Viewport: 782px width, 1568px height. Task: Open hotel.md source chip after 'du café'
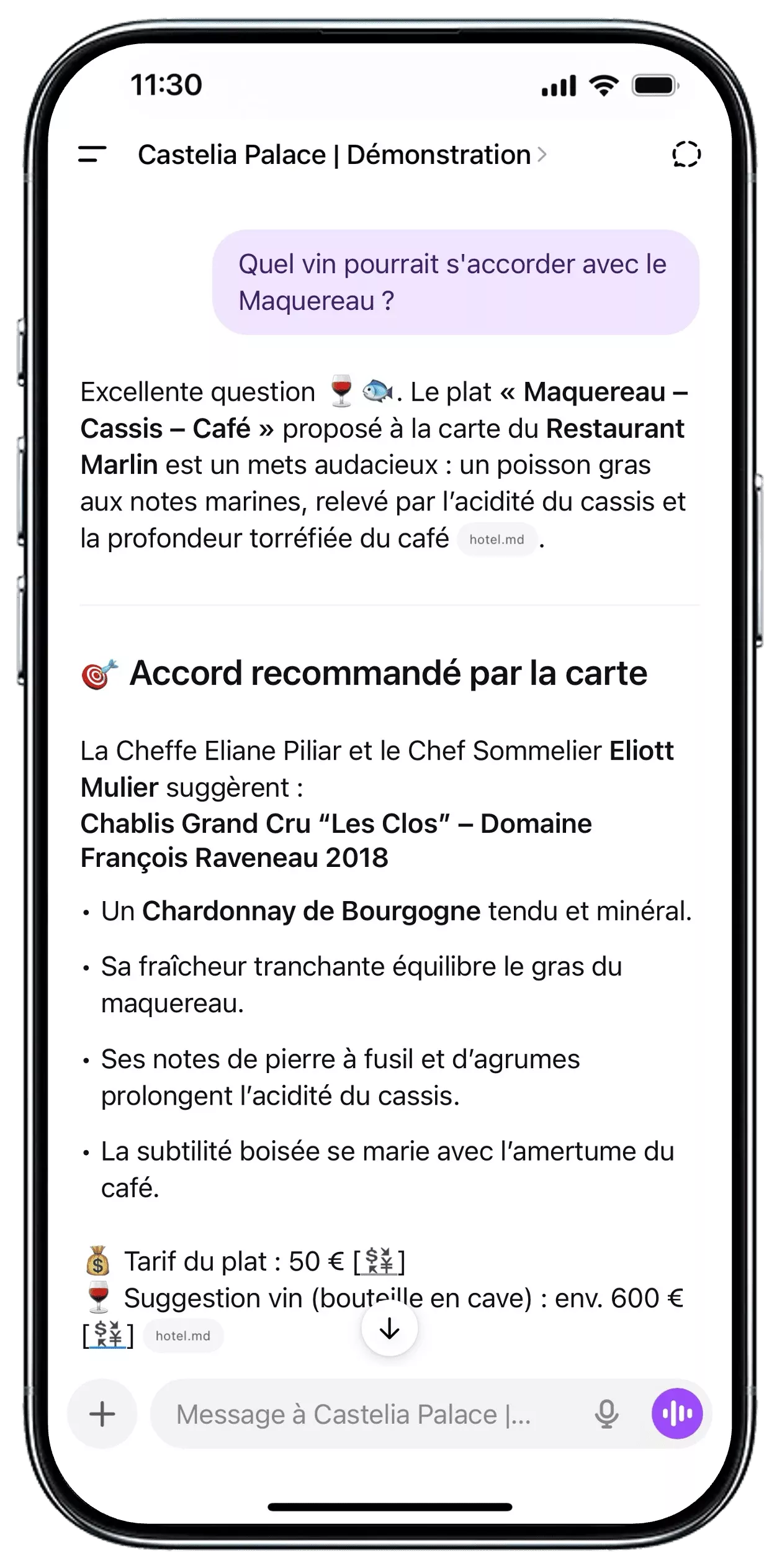pyautogui.click(x=497, y=540)
